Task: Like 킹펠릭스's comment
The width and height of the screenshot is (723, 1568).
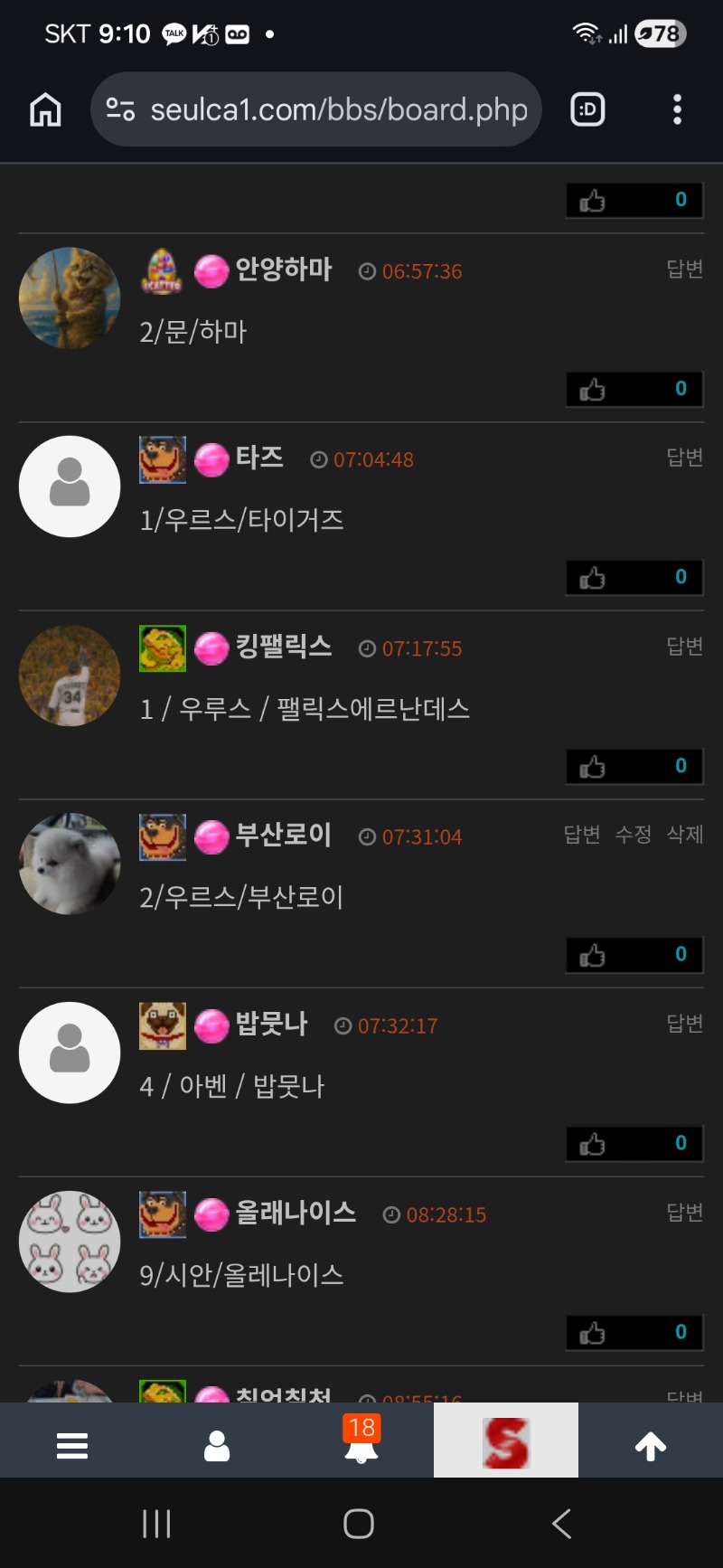Action: tap(593, 766)
